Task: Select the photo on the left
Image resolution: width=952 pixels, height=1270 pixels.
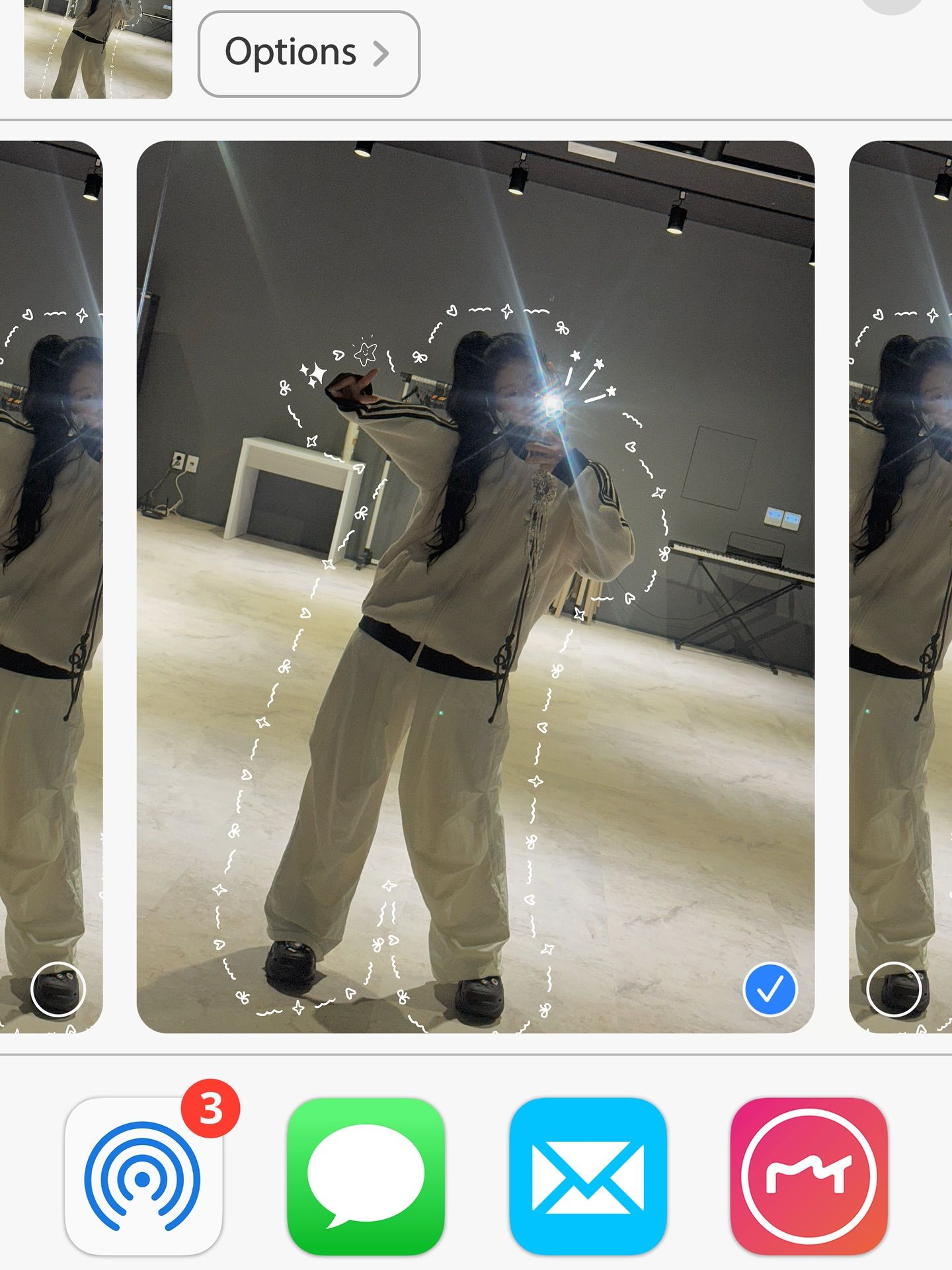Action: (58, 990)
